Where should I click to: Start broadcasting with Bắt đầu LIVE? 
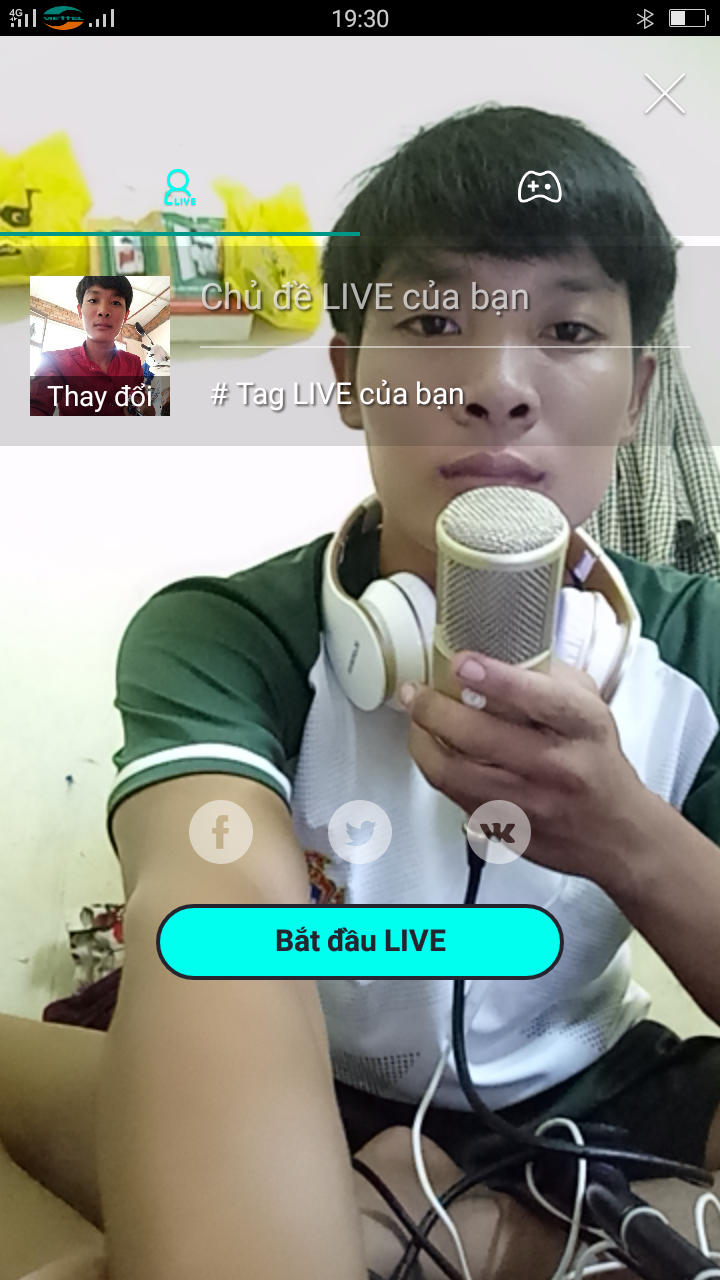(360, 941)
